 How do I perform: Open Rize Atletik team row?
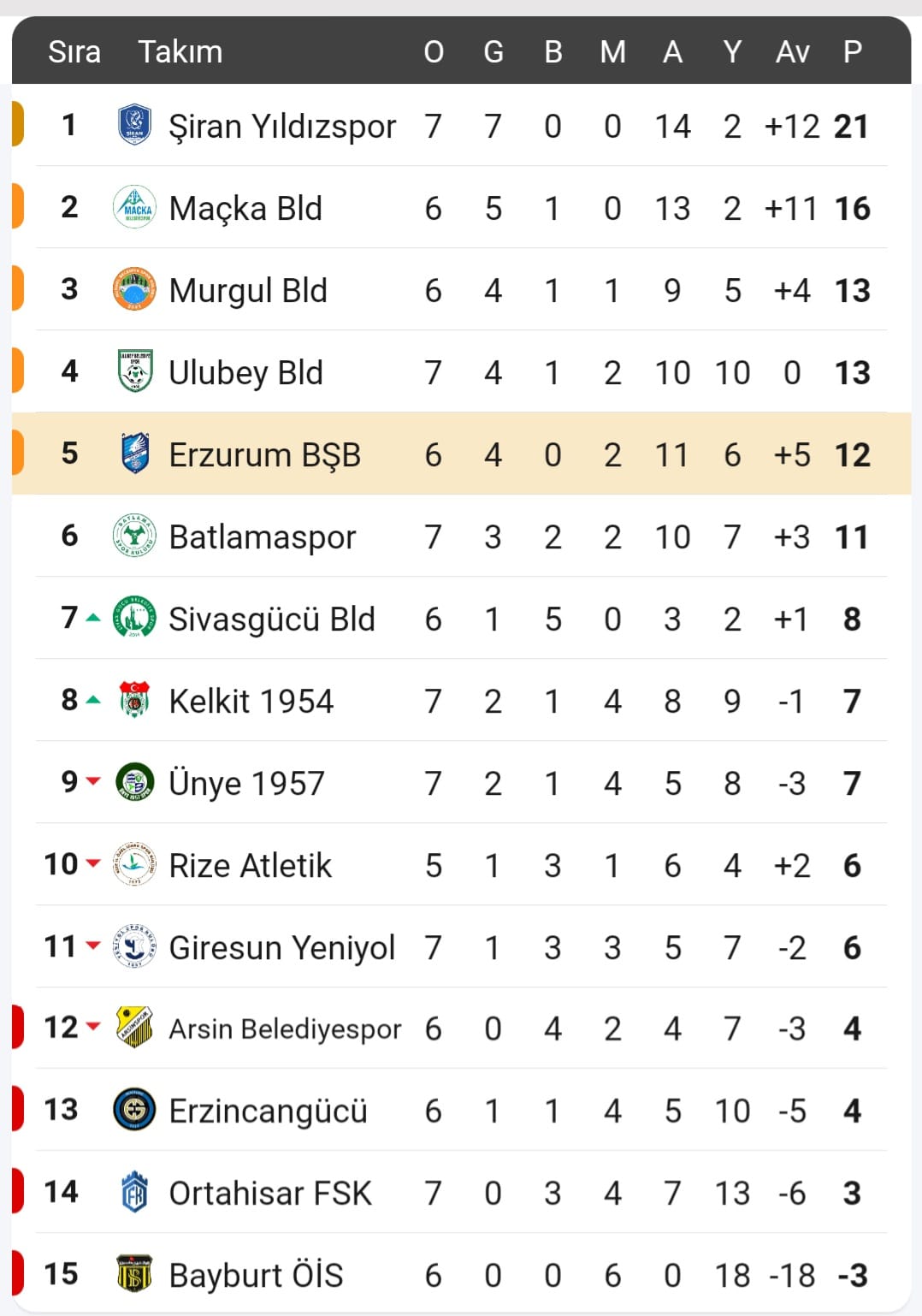250,866
